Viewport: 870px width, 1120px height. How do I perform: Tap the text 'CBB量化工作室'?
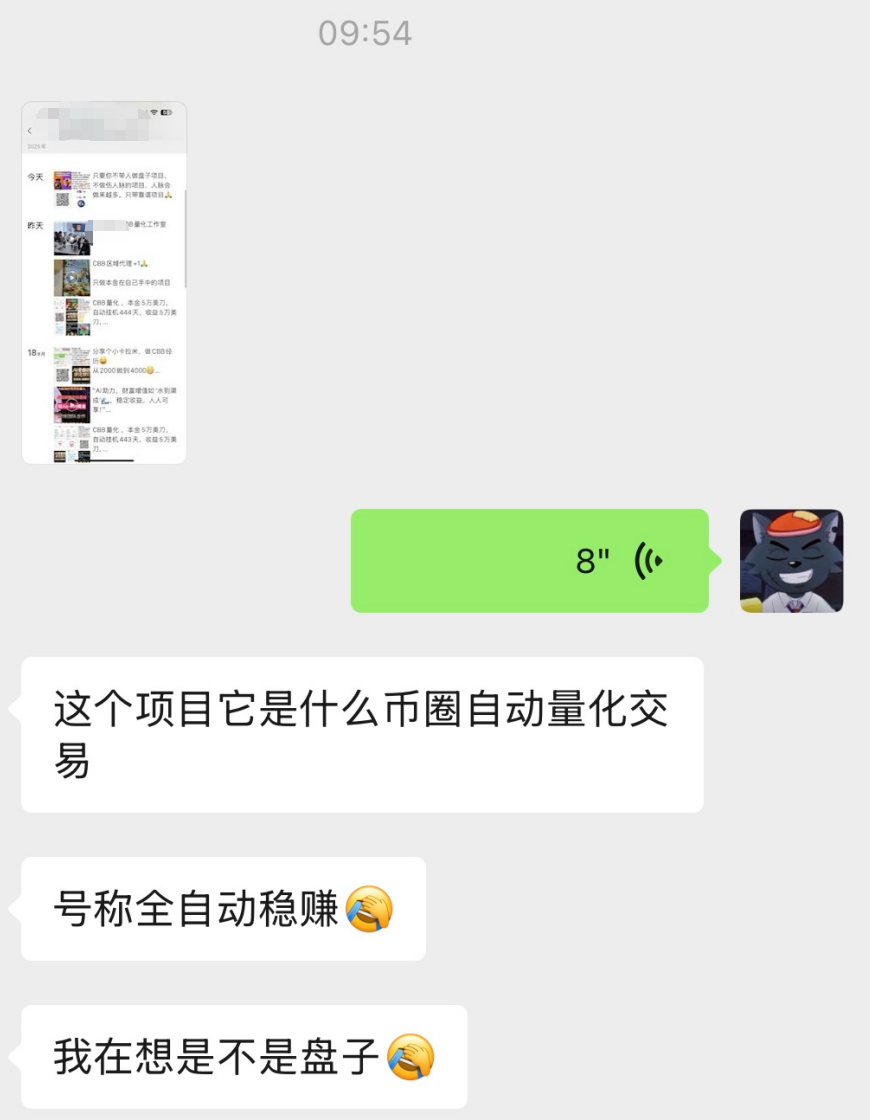[144, 224]
